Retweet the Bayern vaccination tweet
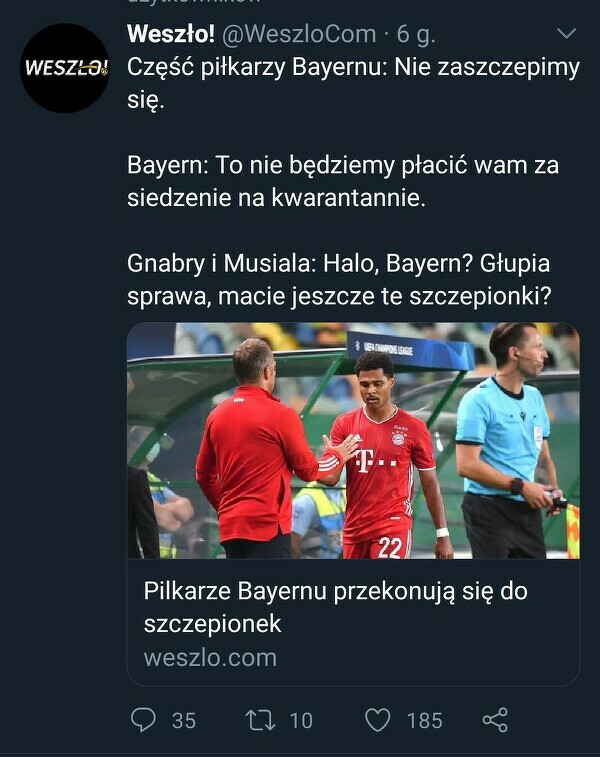Image resolution: width=600 pixels, height=757 pixels. (x=262, y=719)
